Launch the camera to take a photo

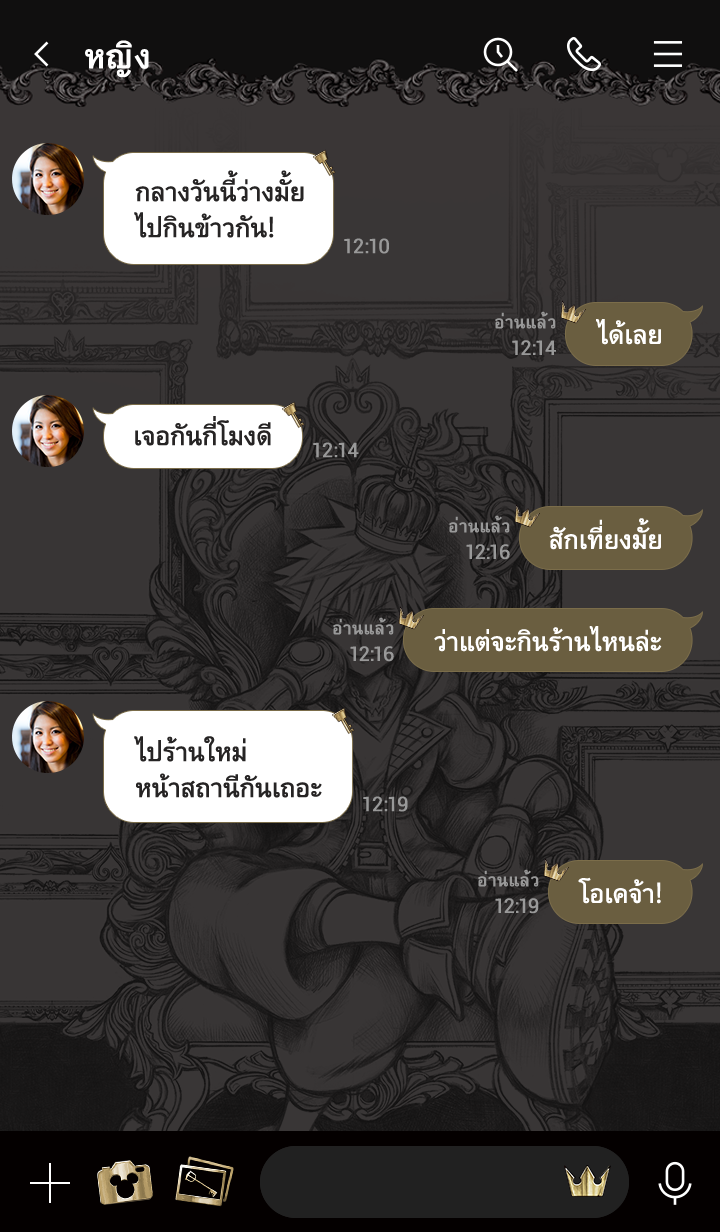coord(124,1182)
